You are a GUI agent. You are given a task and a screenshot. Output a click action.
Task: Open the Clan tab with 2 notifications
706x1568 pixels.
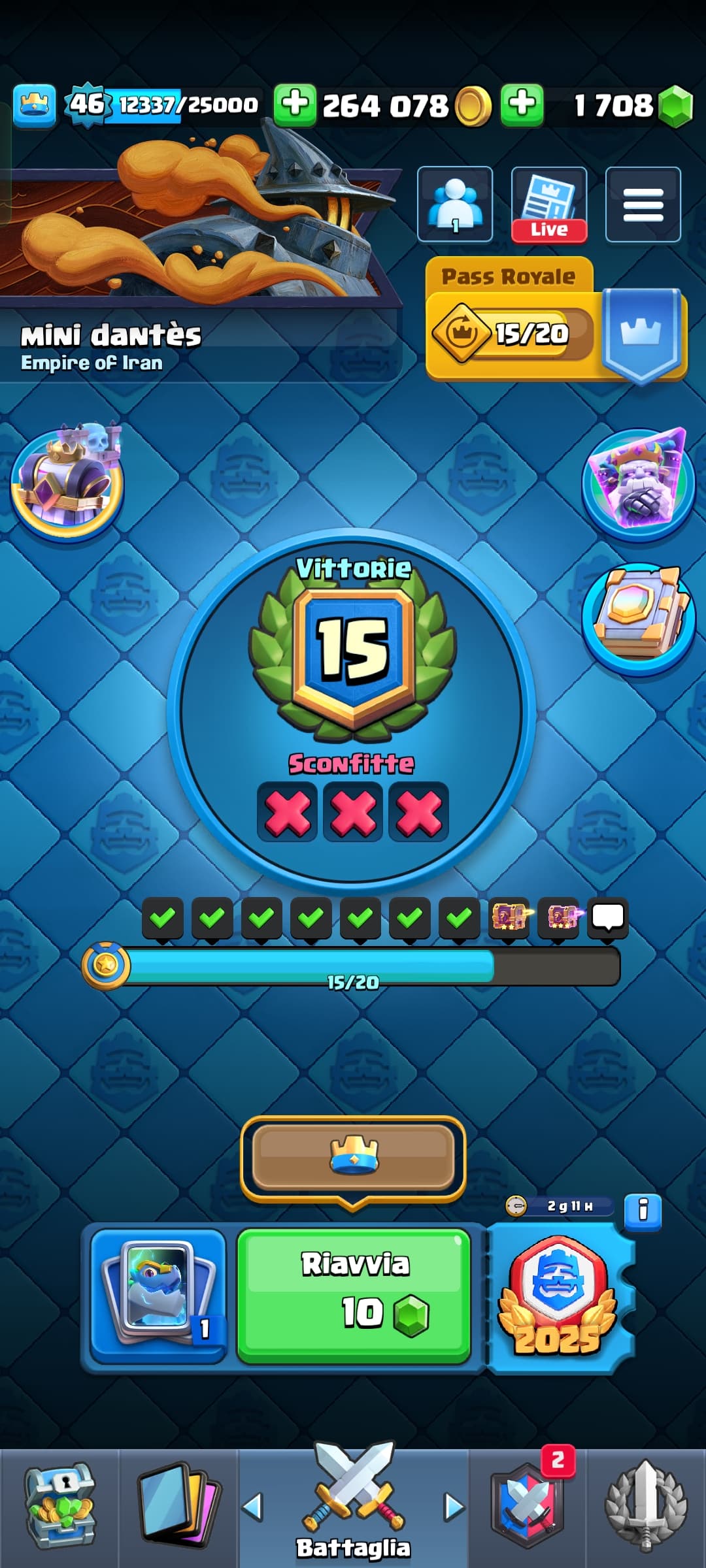[x=528, y=1508]
